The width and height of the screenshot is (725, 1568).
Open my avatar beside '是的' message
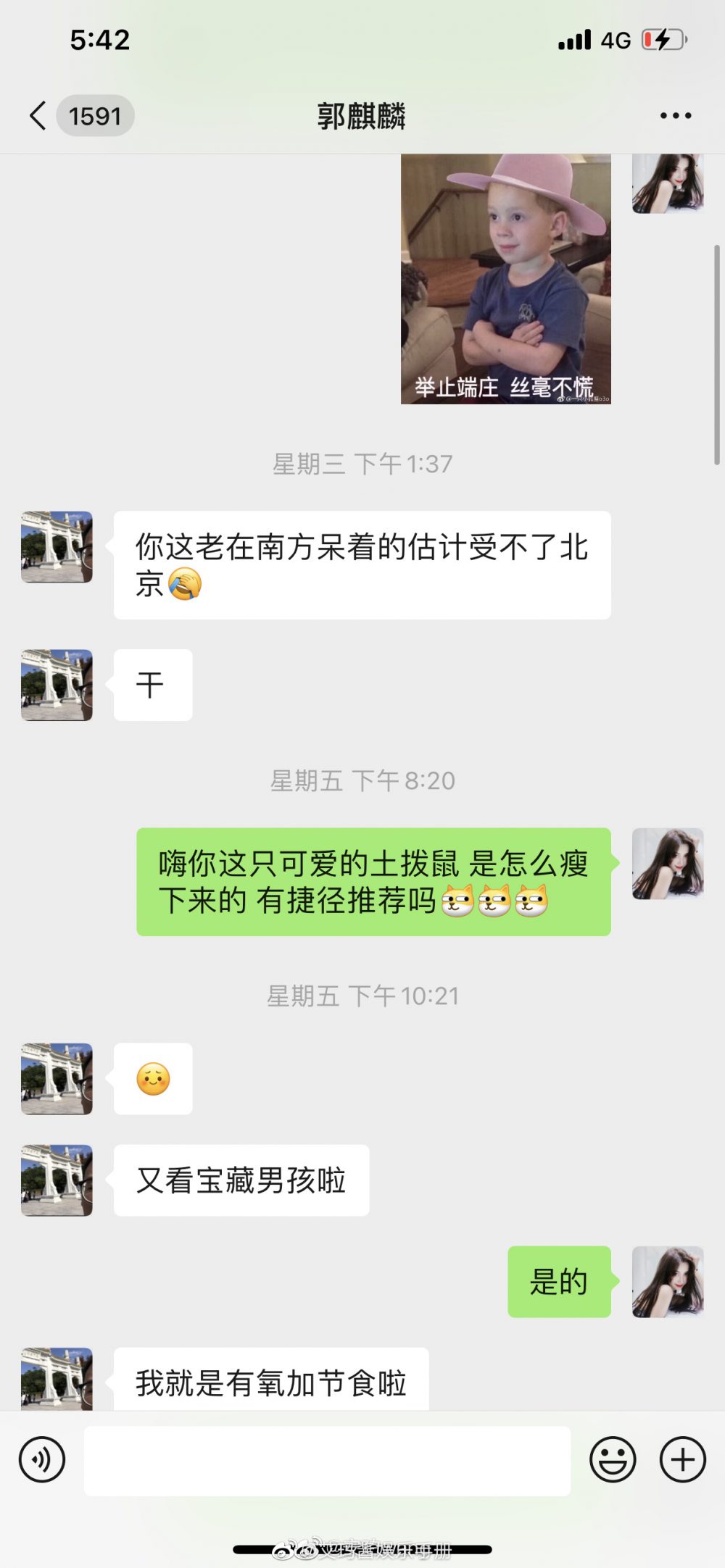pyautogui.click(x=668, y=1282)
